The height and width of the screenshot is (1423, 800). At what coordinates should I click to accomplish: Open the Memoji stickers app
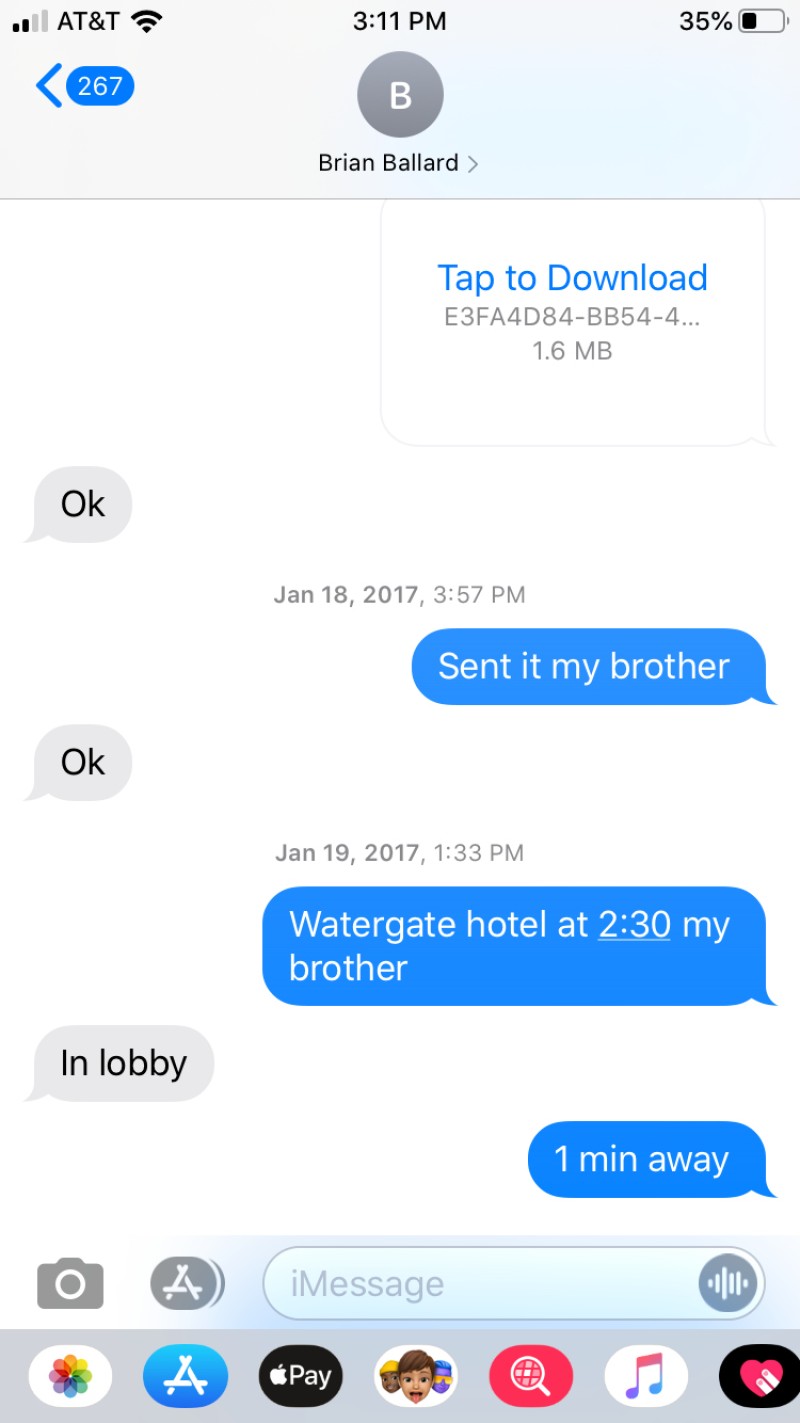click(x=416, y=1377)
